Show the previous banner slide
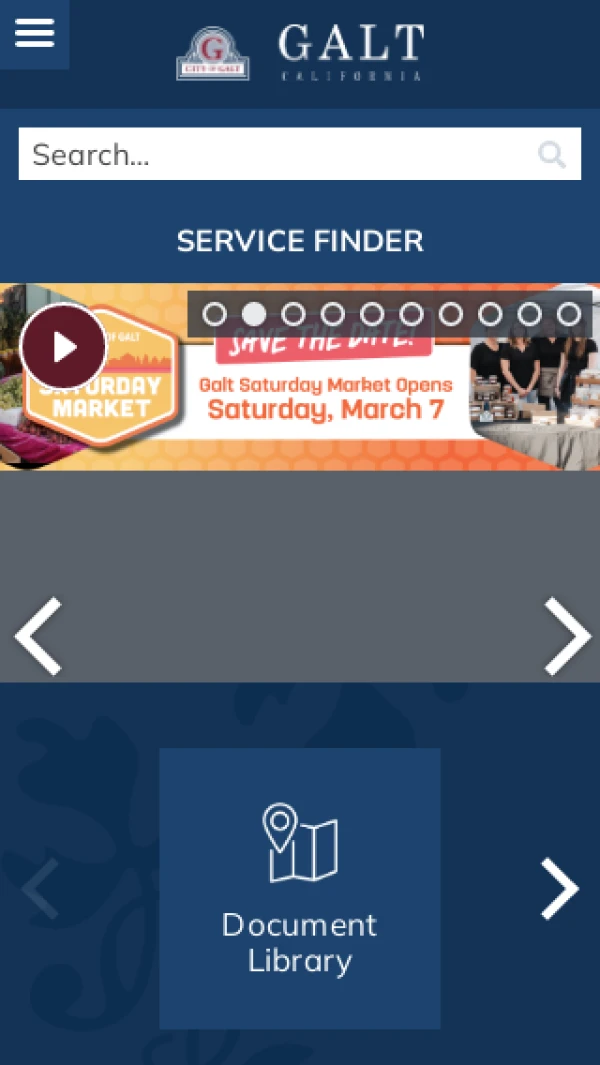Image resolution: width=600 pixels, height=1065 pixels. [38, 636]
